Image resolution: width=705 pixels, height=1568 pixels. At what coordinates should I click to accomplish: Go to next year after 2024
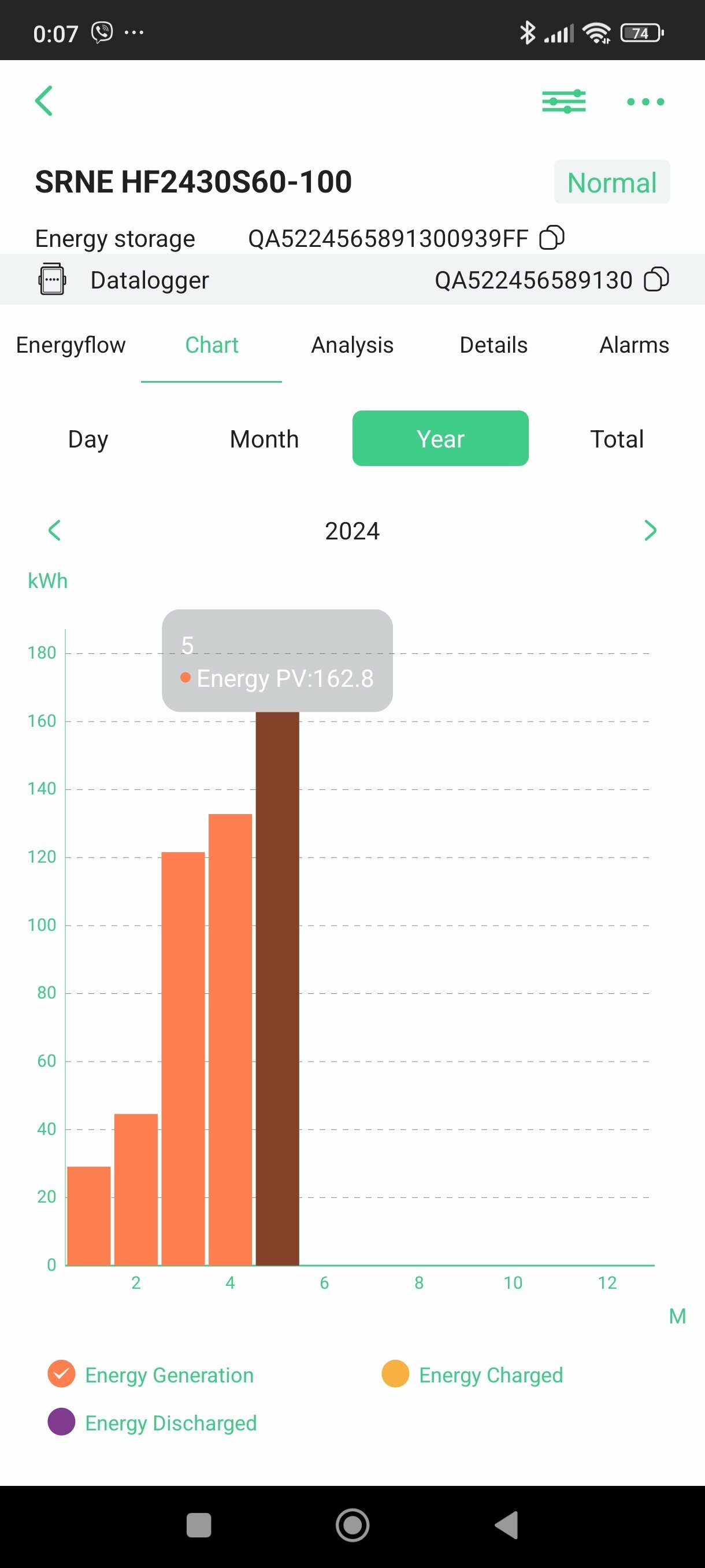click(x=650, y=530)
